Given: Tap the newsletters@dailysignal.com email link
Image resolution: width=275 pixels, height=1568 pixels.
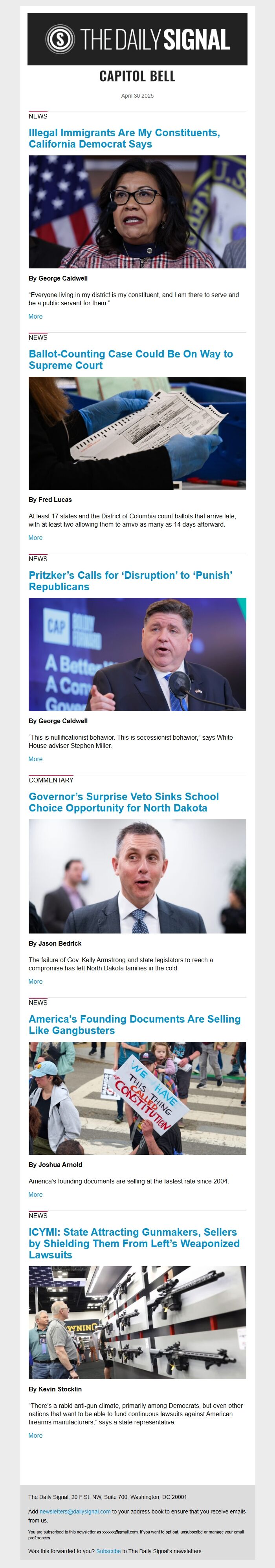Looking at the screenshot, I should point(75,1511).
